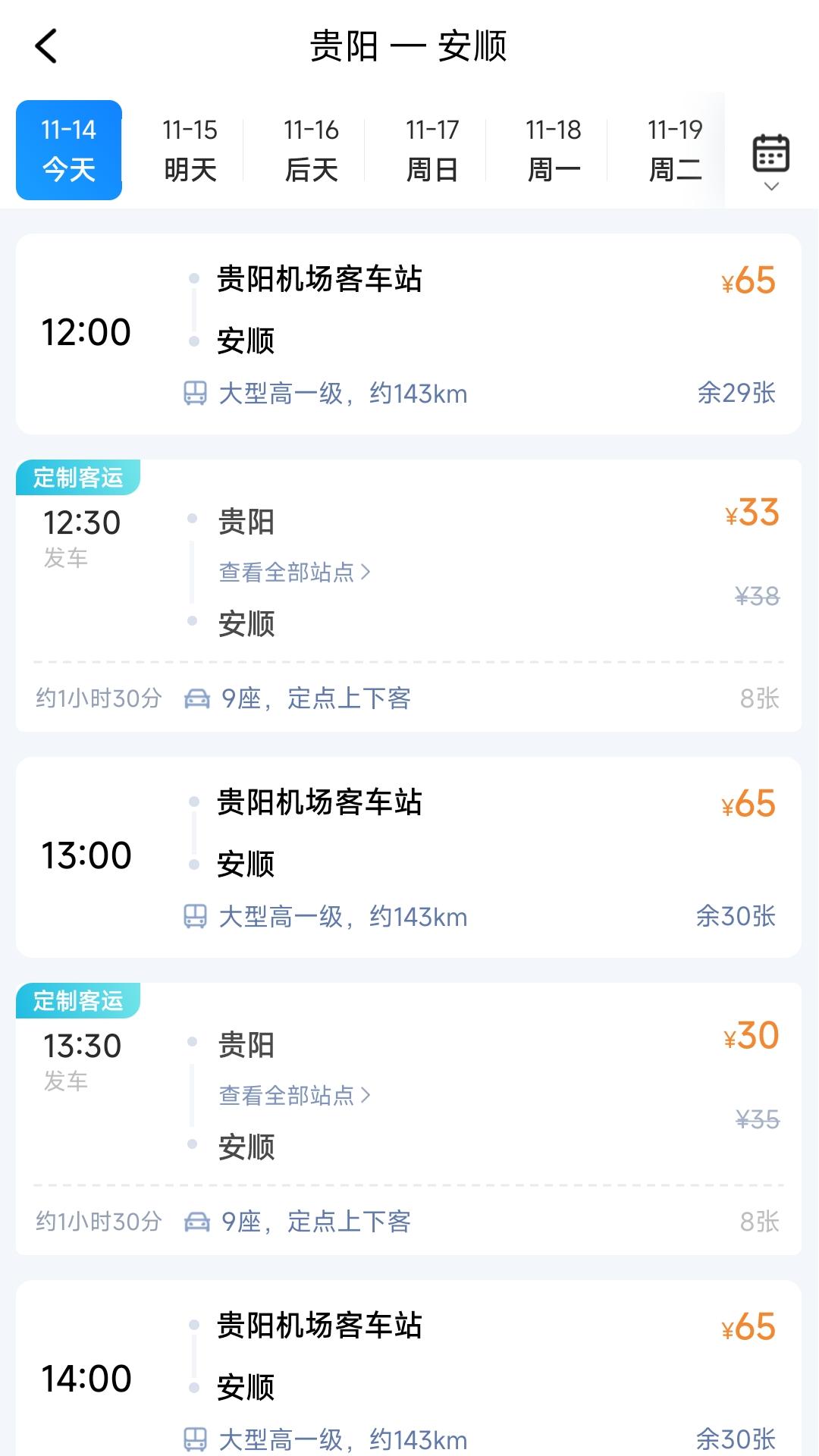Select tomorrow's 11-15 明天 tab
Screen dimensions: 819x1456
click(190, 149)
